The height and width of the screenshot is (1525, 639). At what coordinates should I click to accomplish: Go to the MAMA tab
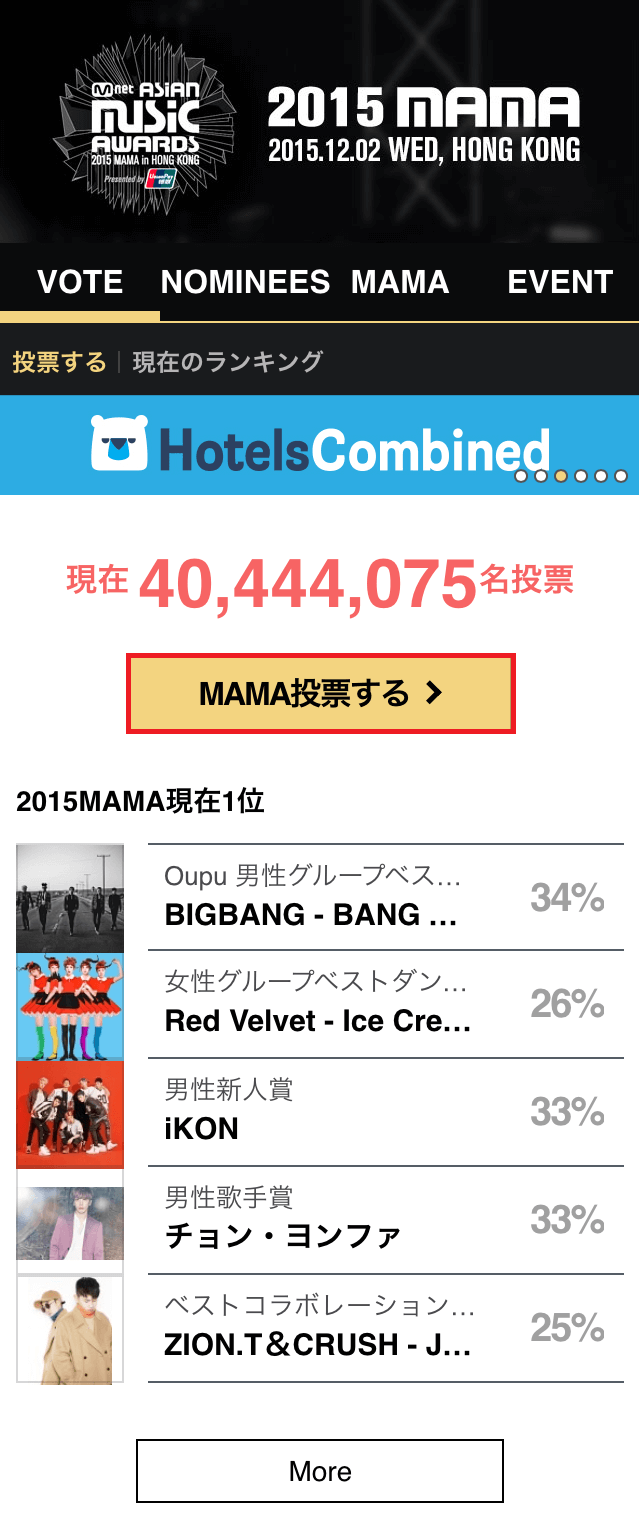click(400, 282)
